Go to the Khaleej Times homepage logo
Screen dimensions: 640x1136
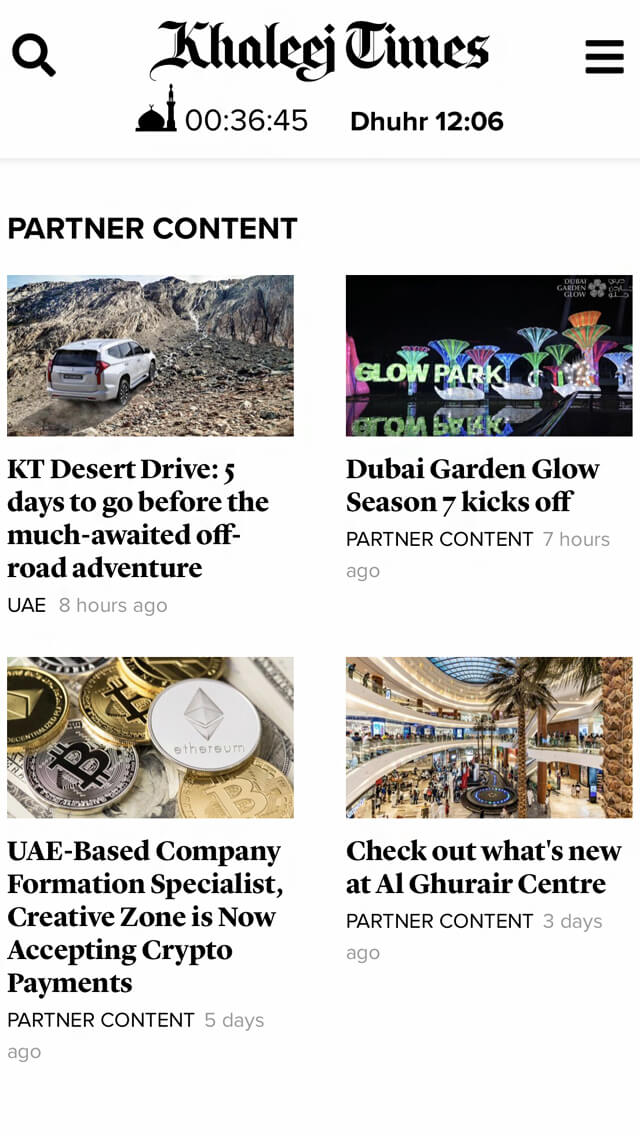coord(319,48)
